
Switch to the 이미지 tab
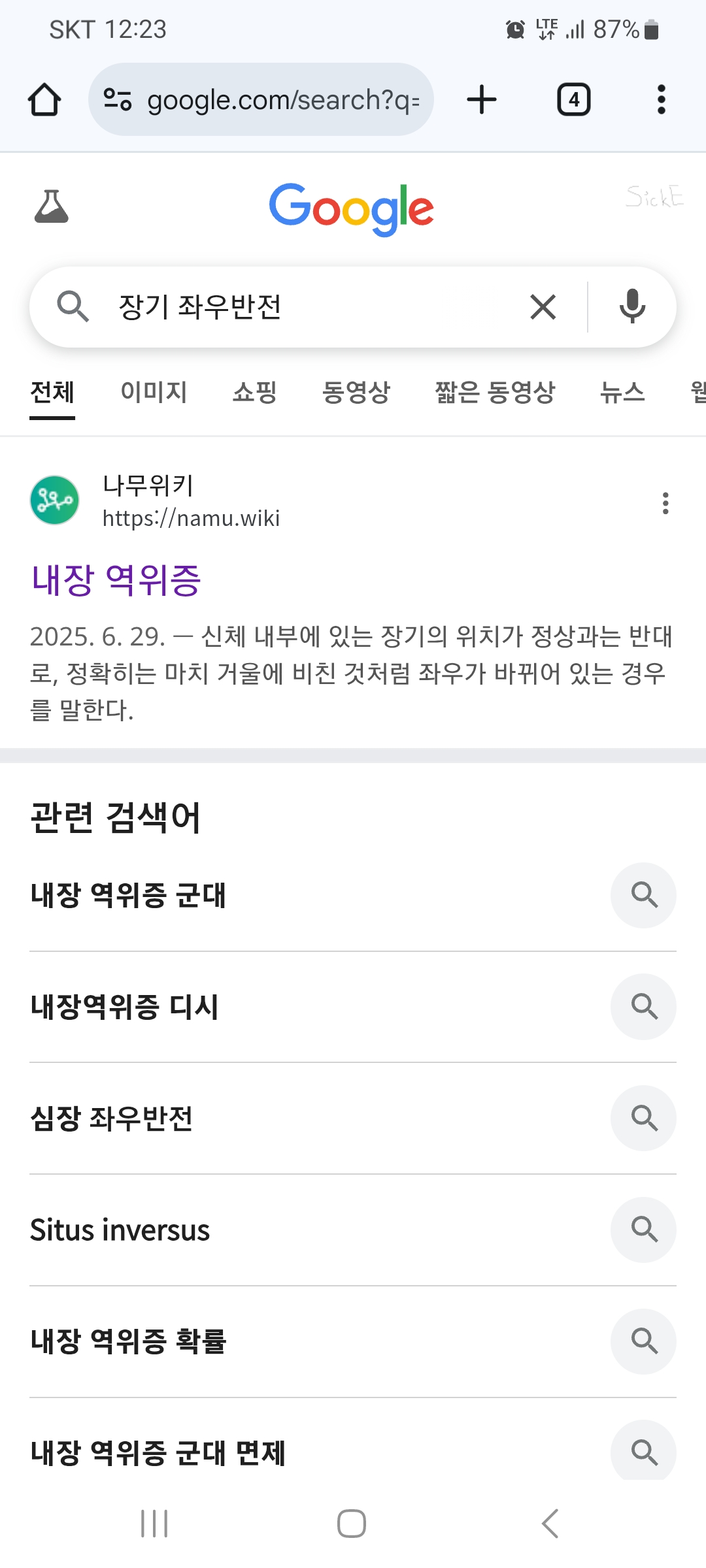(154, 392)
